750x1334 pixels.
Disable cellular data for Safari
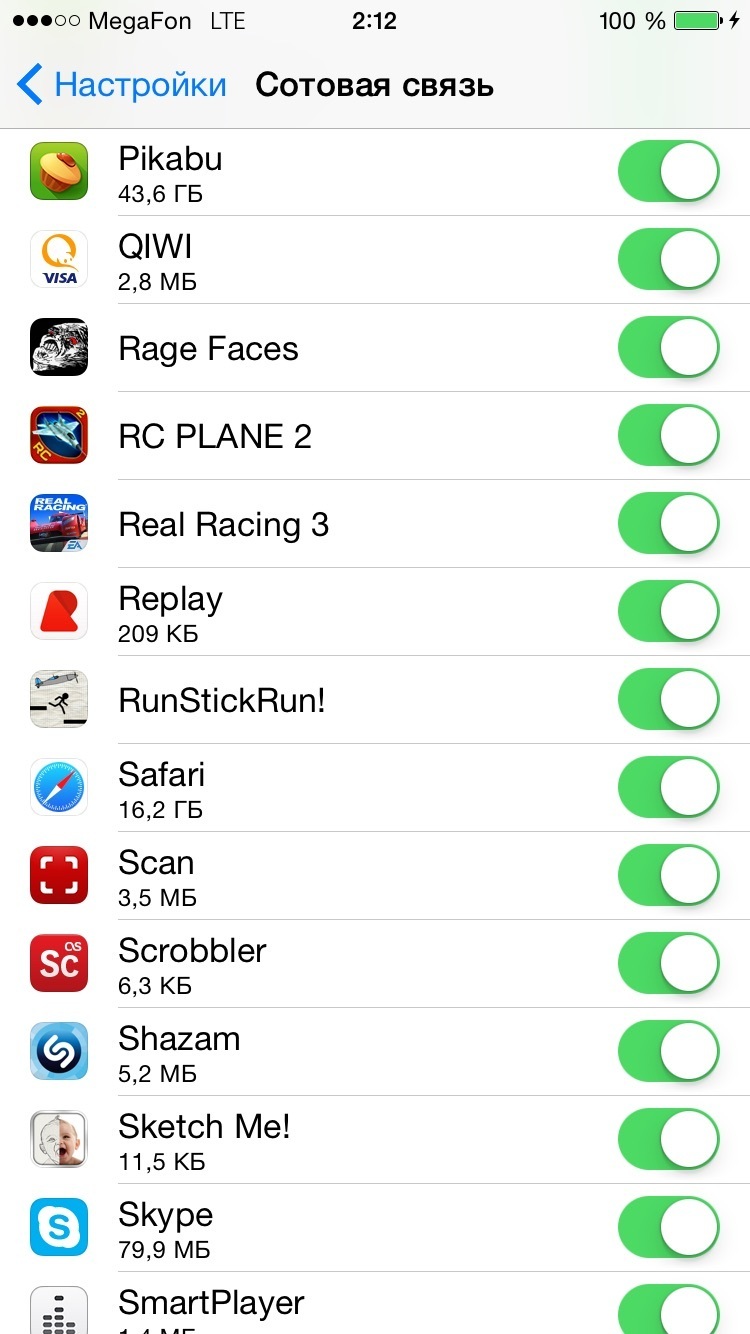point(668,788)
